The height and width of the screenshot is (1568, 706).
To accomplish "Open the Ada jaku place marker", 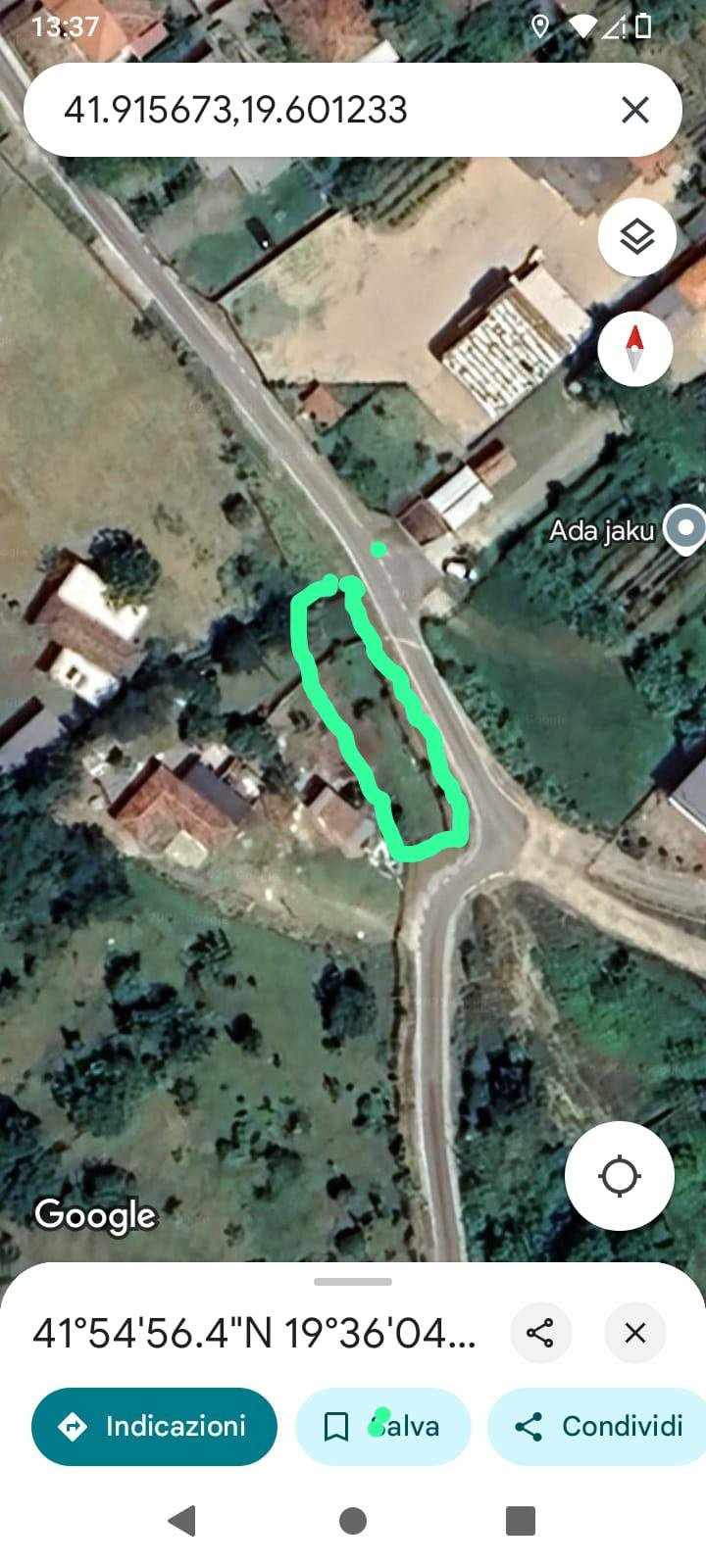I will click(x=684, y=530).
